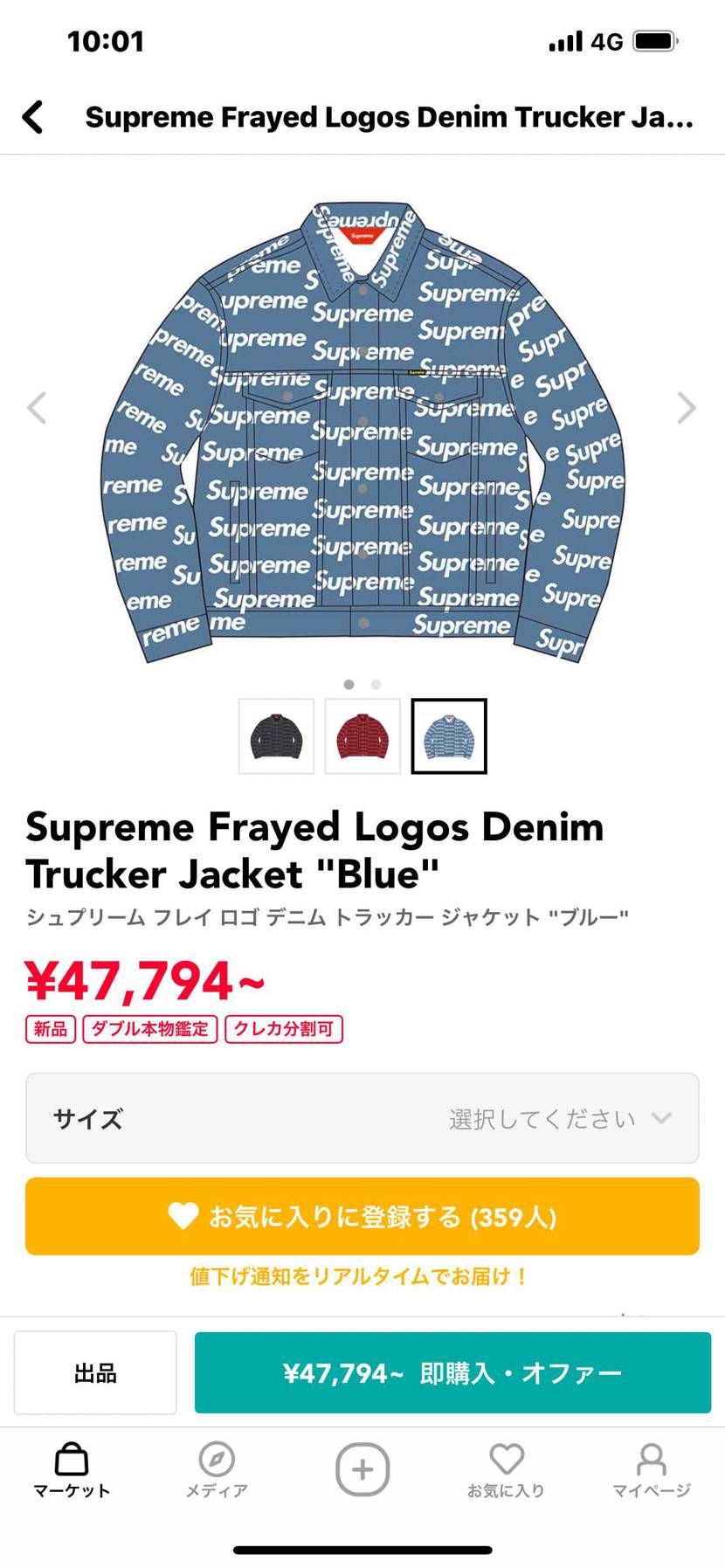This screenshot has width=725, height=1568.
Task: Go back using the back arrow
Action: (x=34, y=116)
